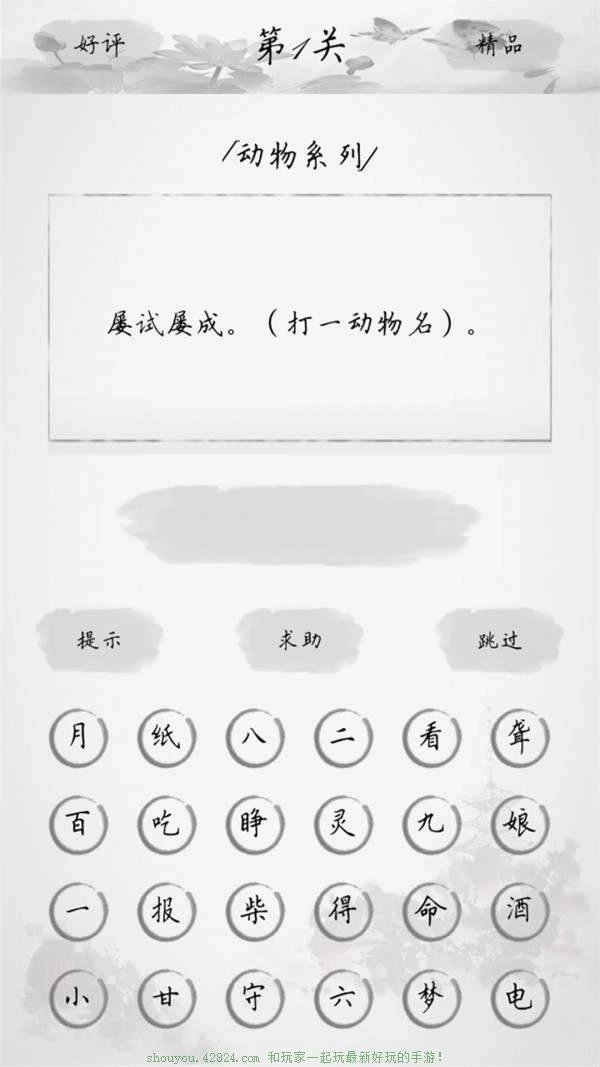Screen dimensions: 600x1067
Task: Choose the character 灵
Action: click(342, 824)
